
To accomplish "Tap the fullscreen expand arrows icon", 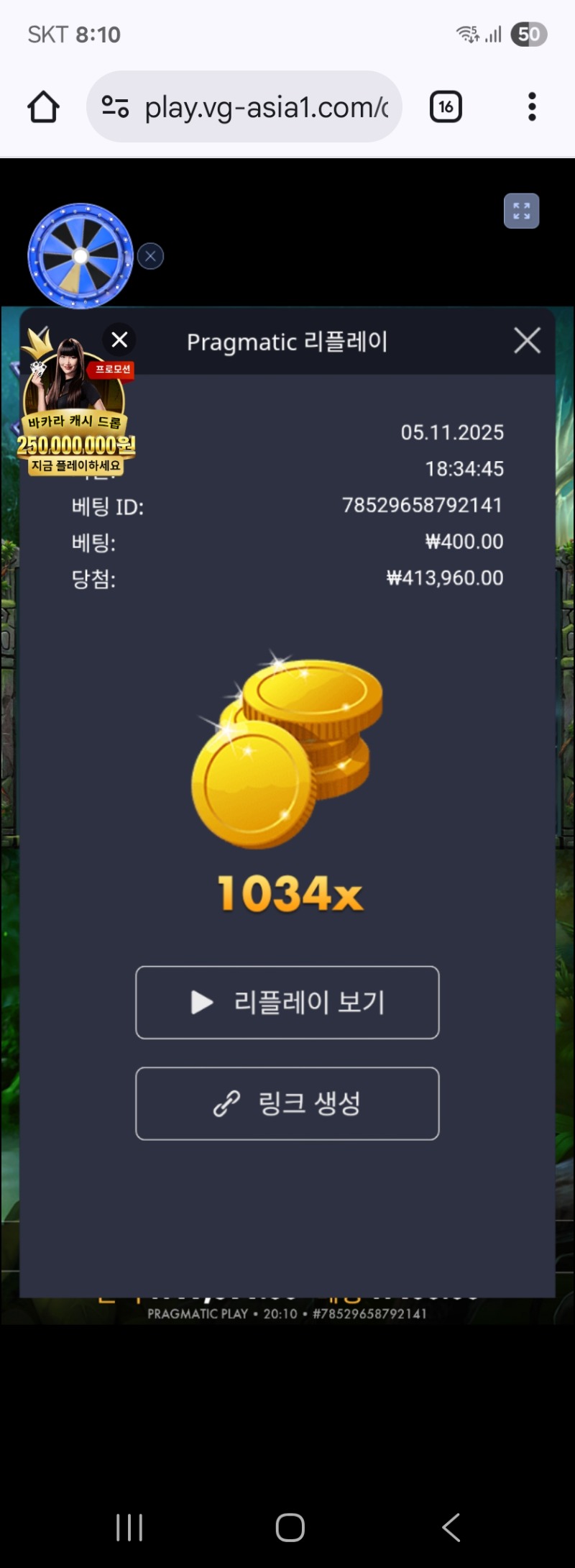I will [521, 211].
